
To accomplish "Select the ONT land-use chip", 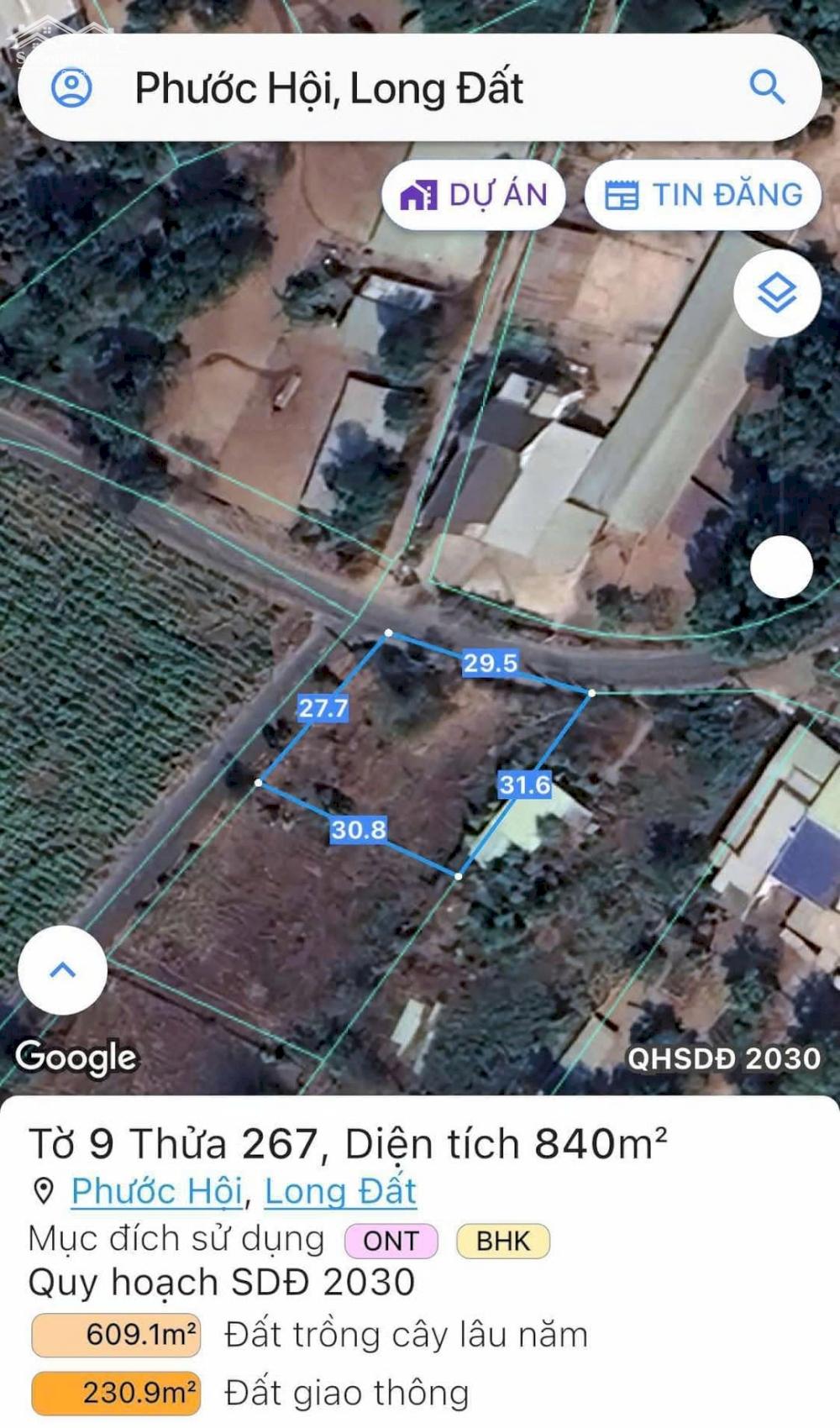I will [x=391, y=1241].
